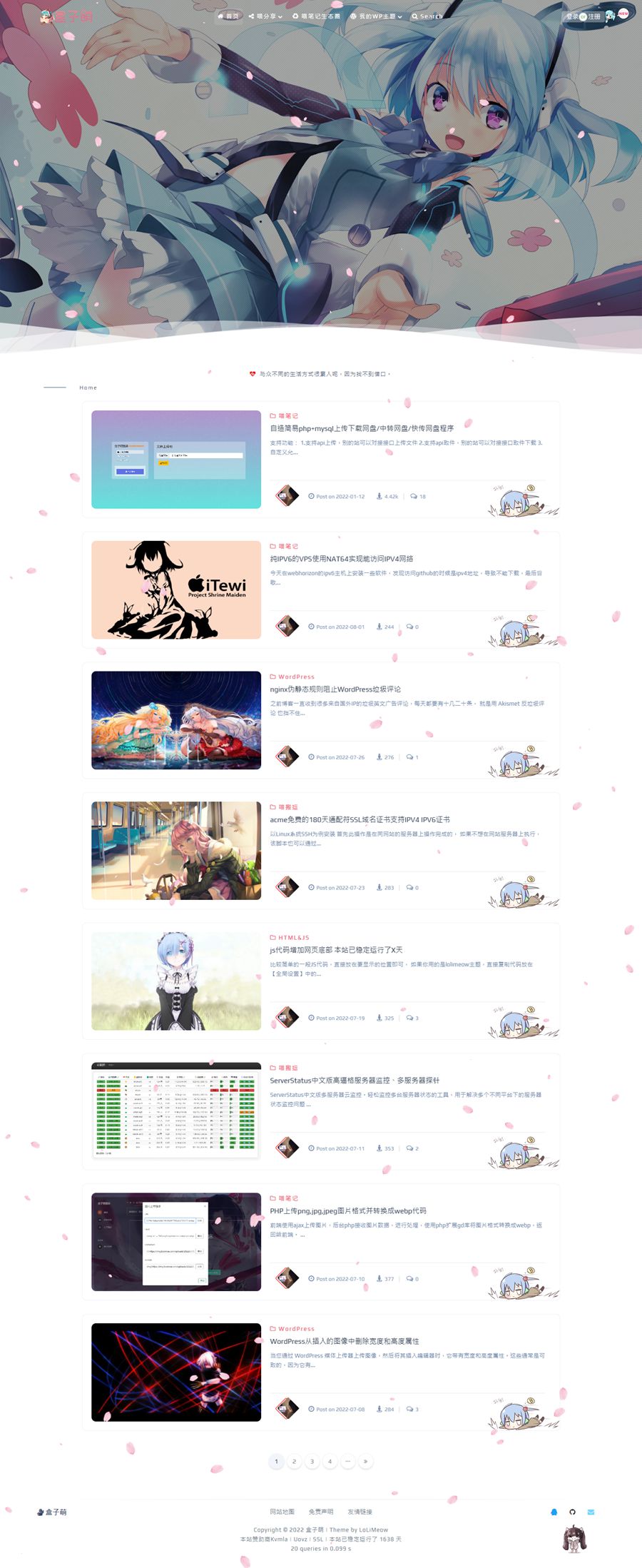Open the acme免费的180天通配符SSL article thumbnail
Viewport: 642px width, 1568px height.
click(176, 850)
